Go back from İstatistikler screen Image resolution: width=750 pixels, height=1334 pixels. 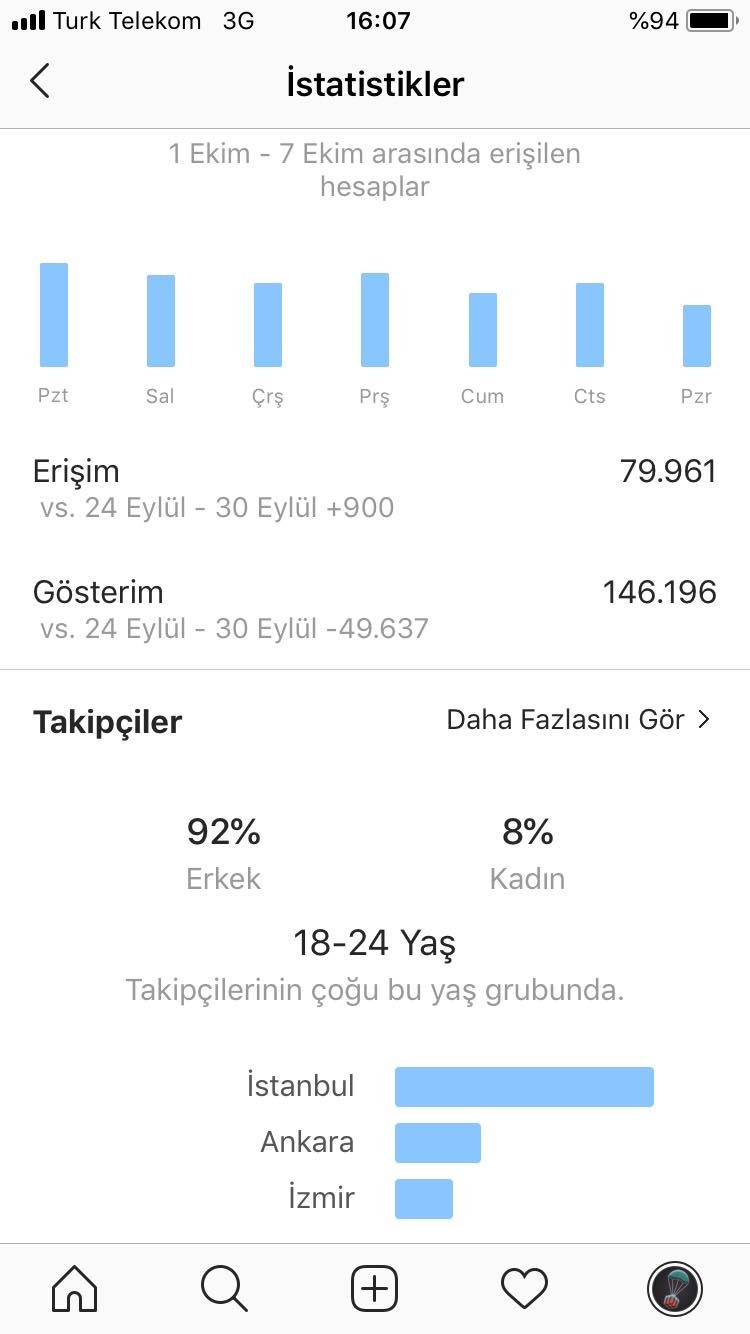(x=40, y=81)
